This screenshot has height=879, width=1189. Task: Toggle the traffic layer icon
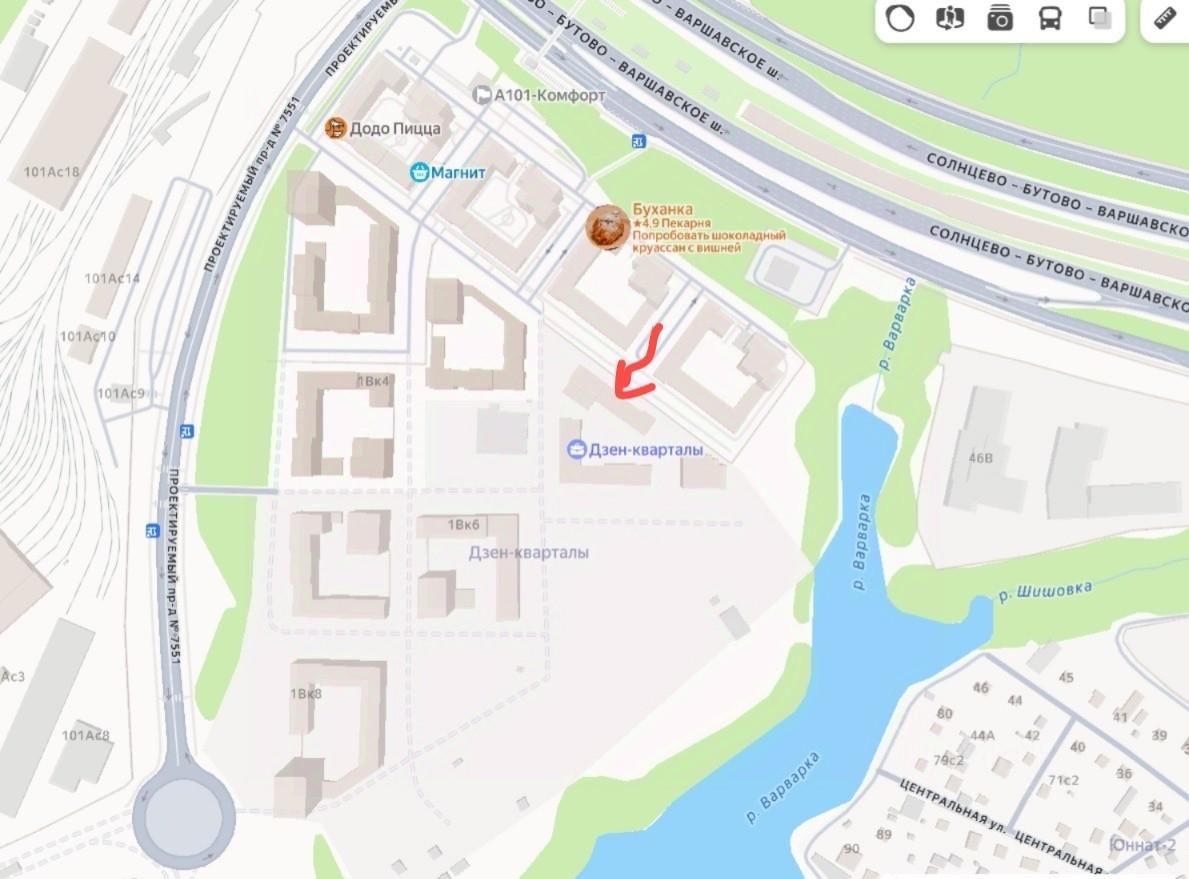900,18
